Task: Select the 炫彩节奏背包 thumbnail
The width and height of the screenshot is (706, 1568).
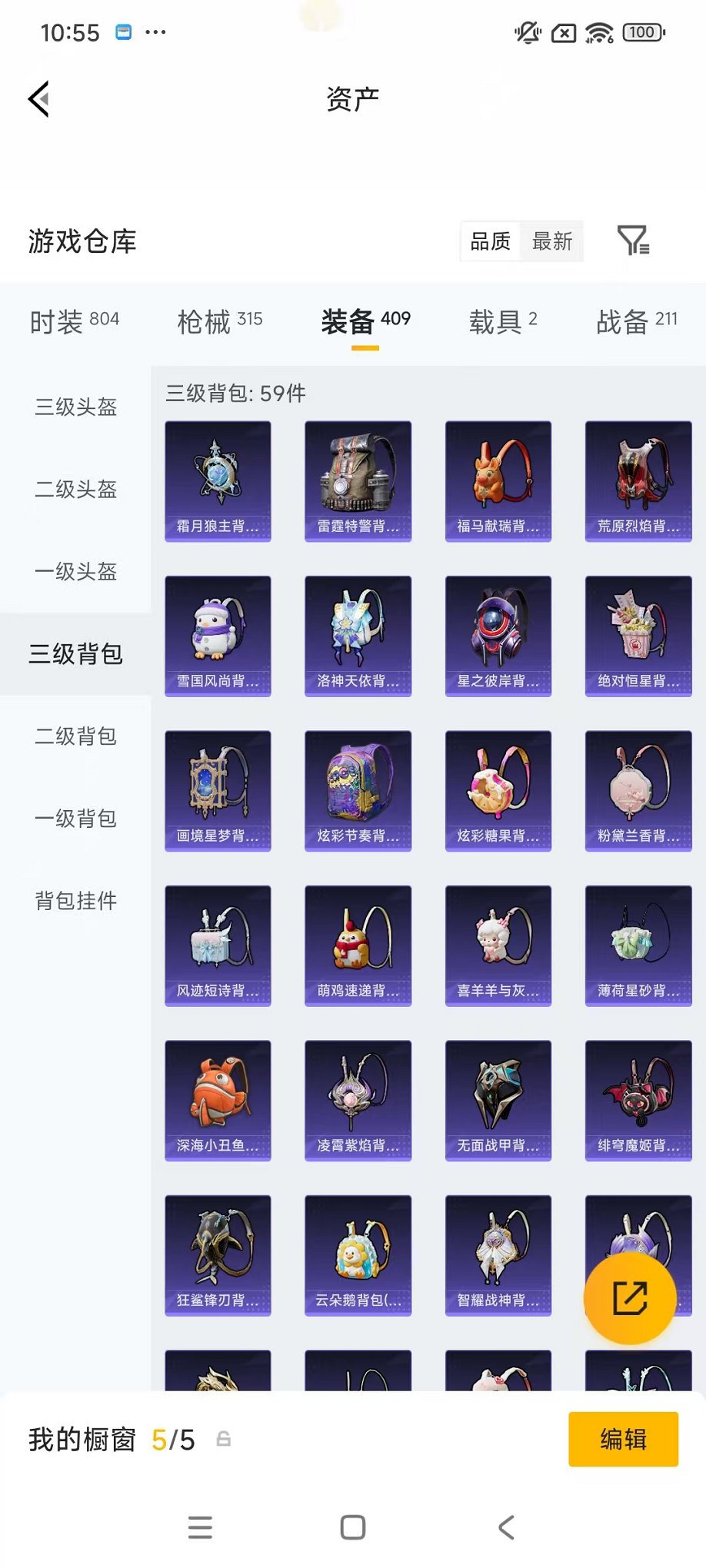Action: pyautogui.click(x=358, y=791)
